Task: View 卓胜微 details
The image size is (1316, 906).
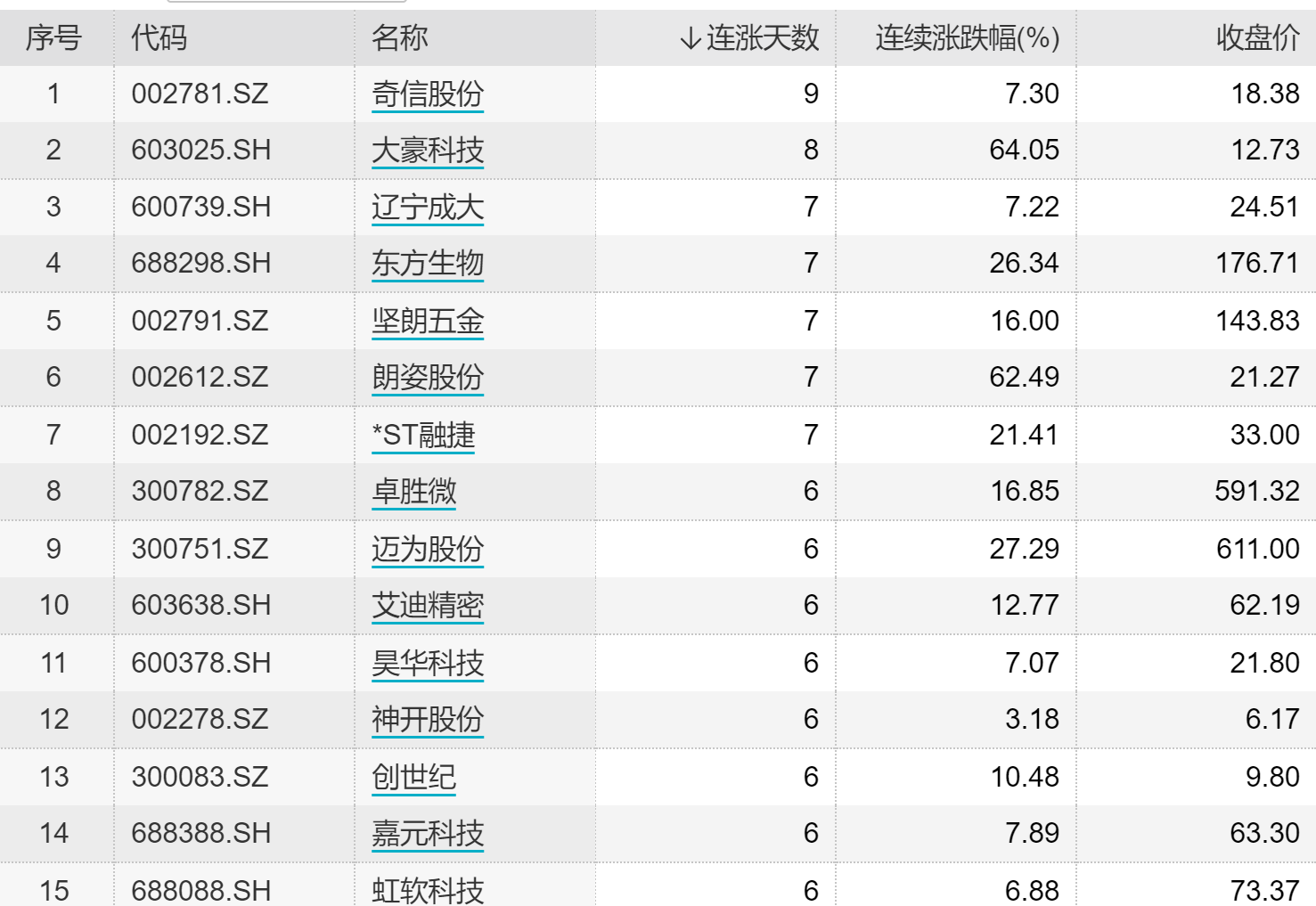Action: (x=413, y=491)
